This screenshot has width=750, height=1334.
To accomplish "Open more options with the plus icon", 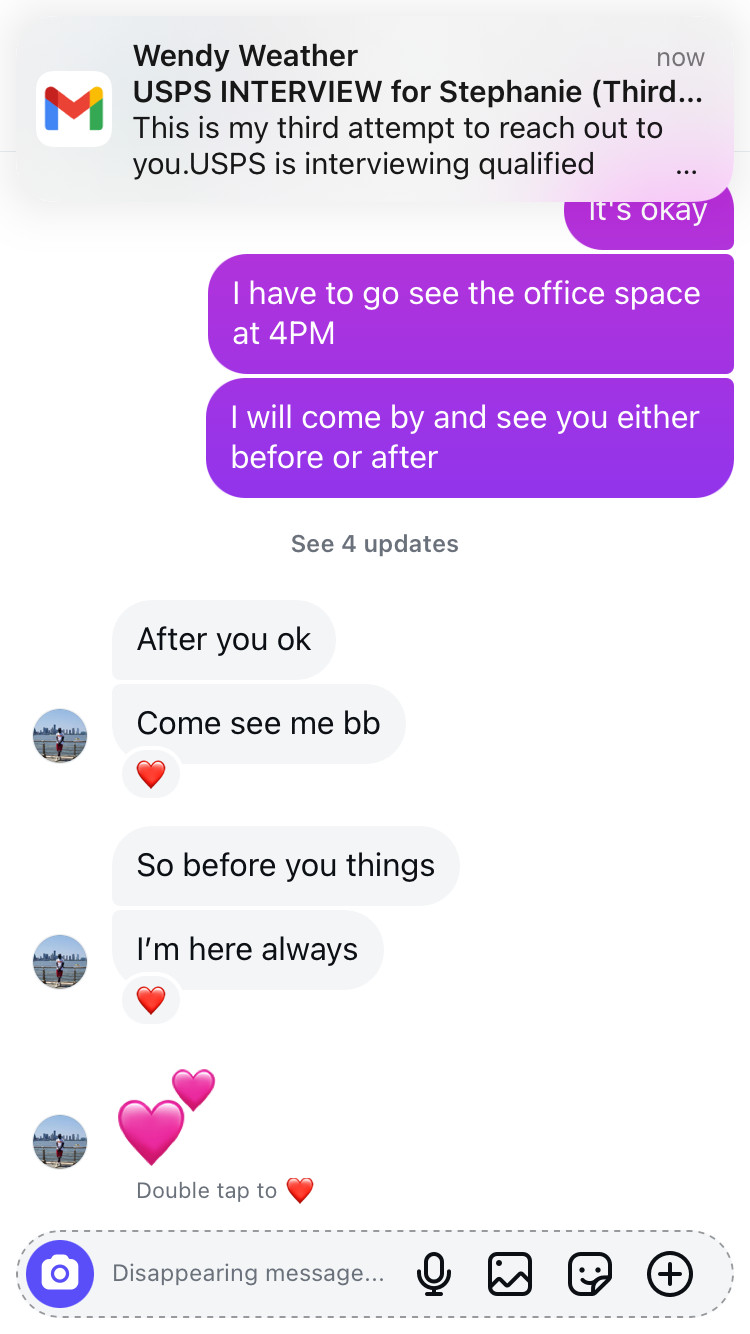I will point(669,1273).
